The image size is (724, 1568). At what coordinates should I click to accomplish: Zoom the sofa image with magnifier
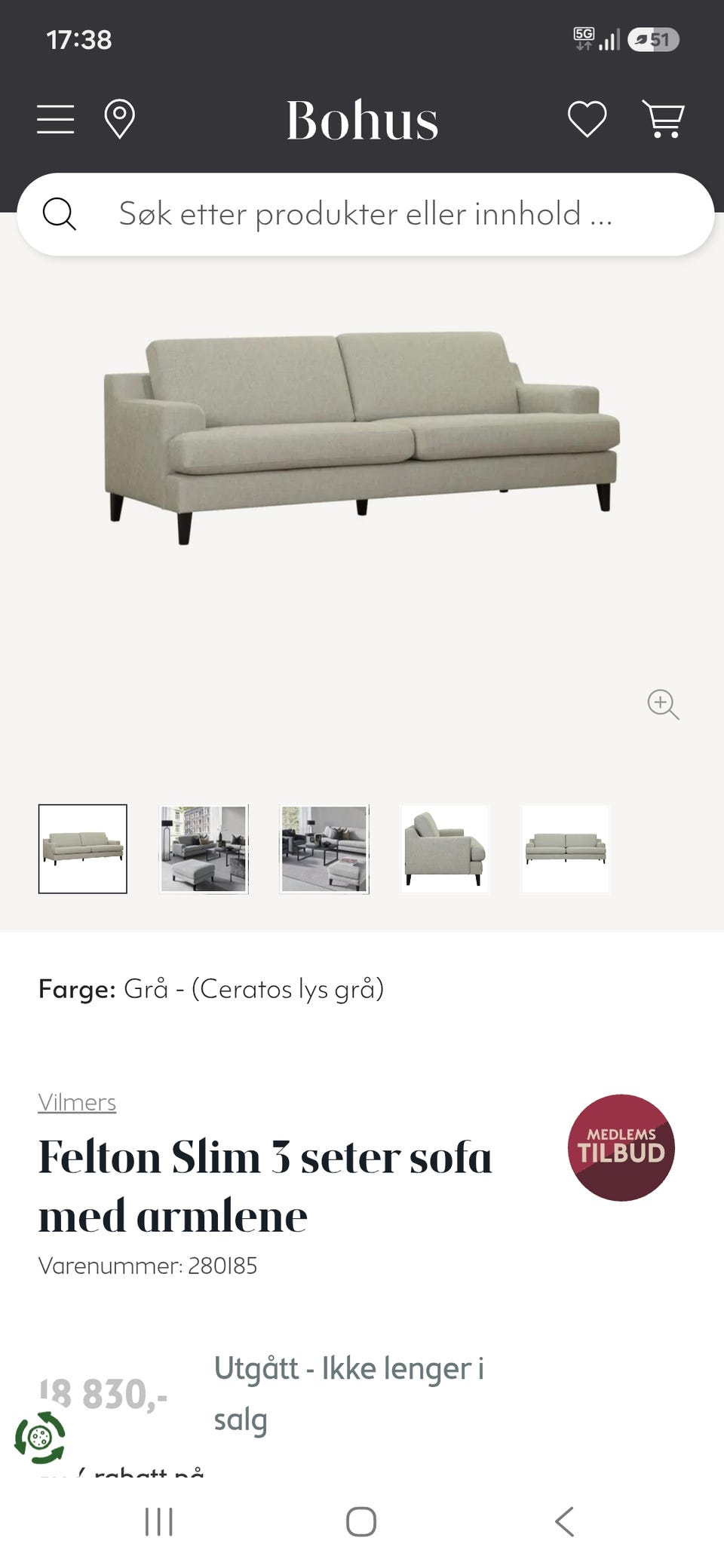click(x=663, y=704)
